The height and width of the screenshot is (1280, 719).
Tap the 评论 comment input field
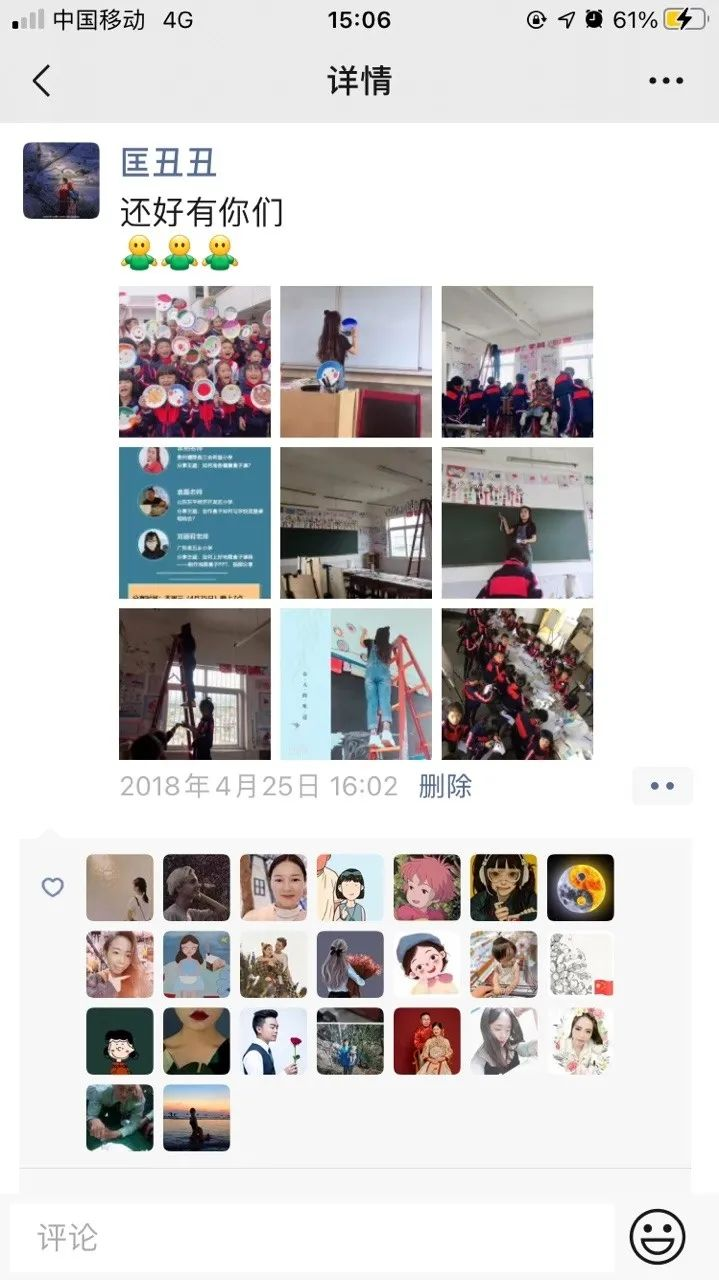(x=311, y=1238)
